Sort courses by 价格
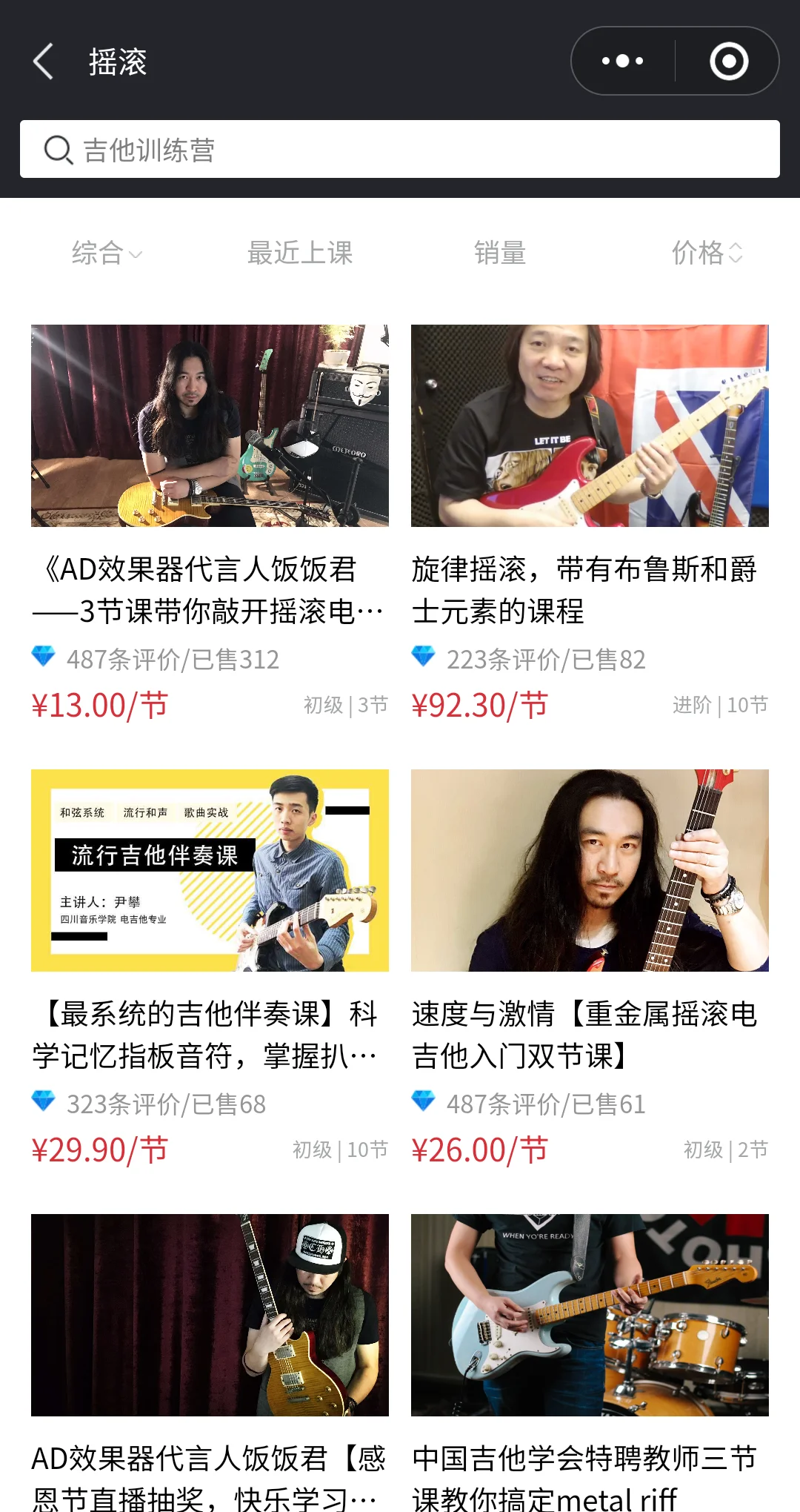The image size is (800, 1512). (706, 253)
